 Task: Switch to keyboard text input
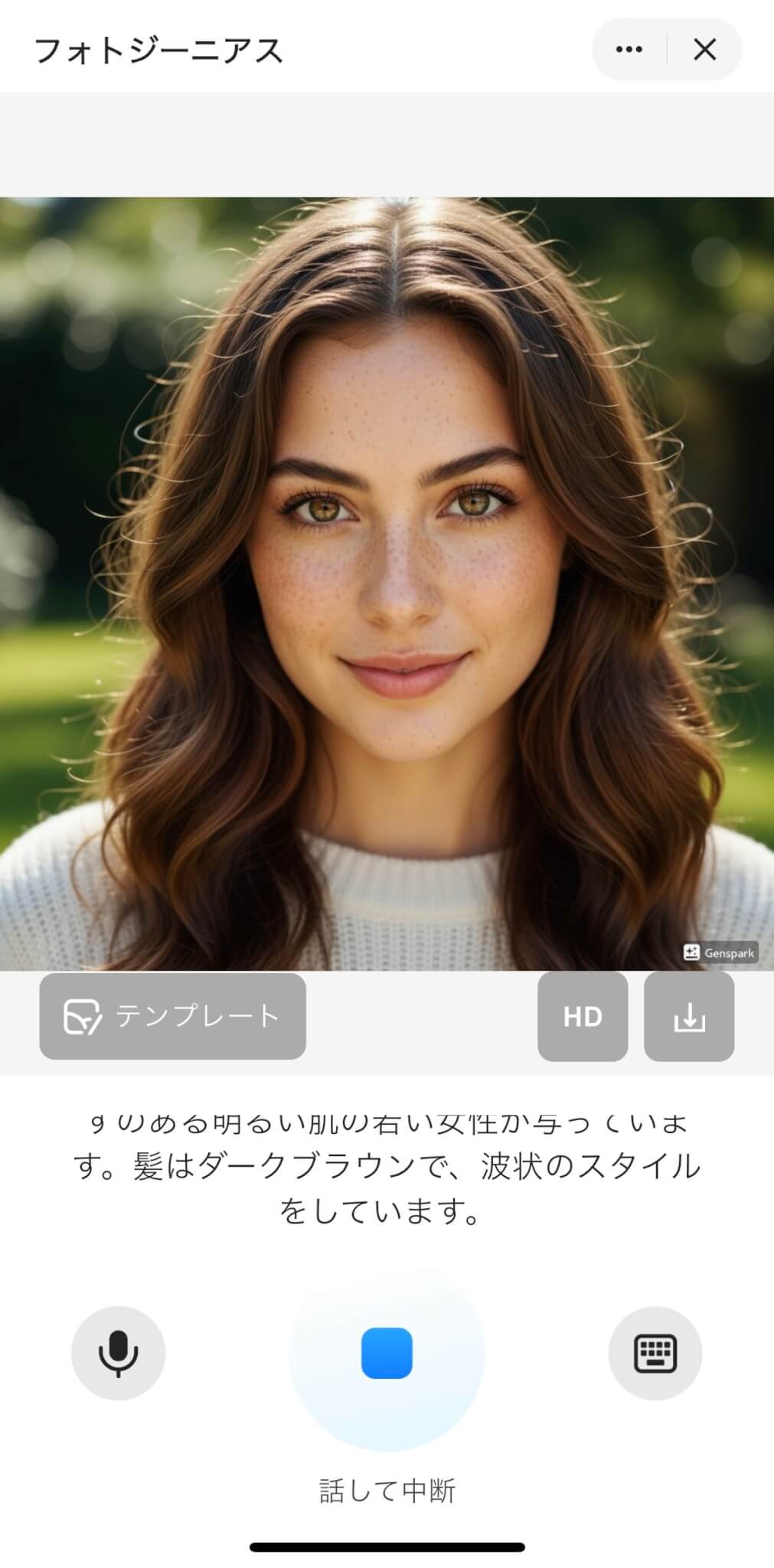click(655, 1353)
